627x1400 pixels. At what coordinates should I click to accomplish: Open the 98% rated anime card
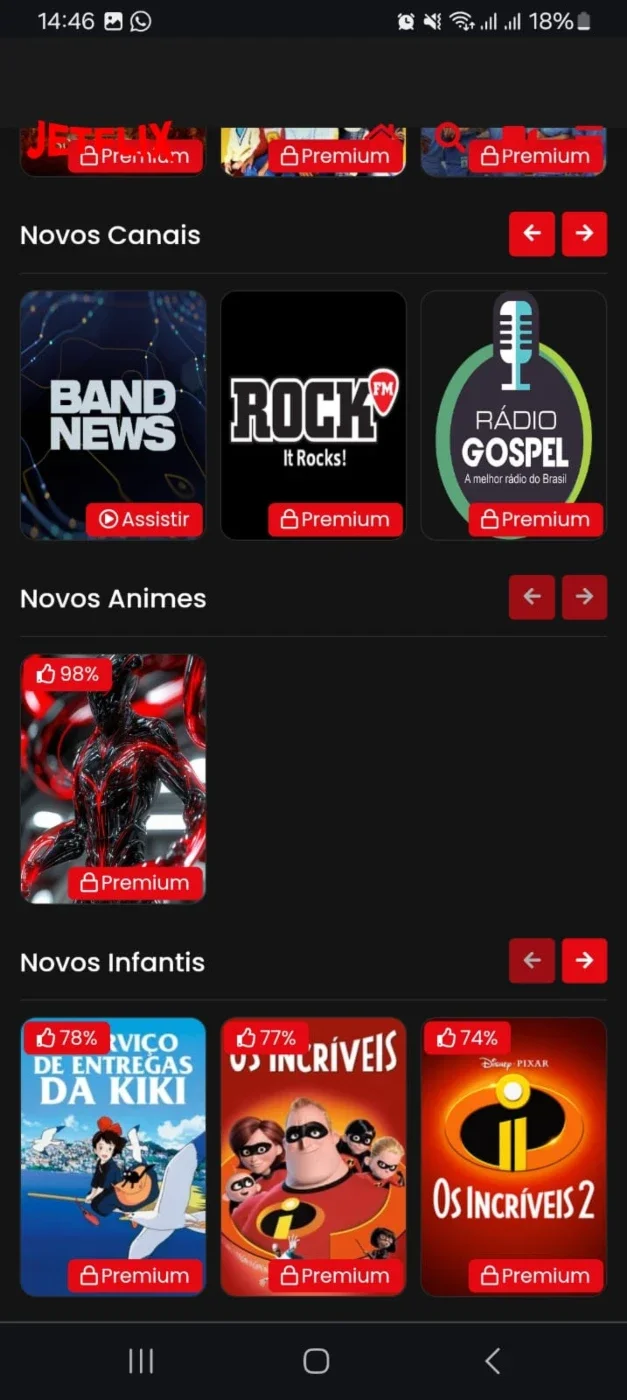[113, 778]
